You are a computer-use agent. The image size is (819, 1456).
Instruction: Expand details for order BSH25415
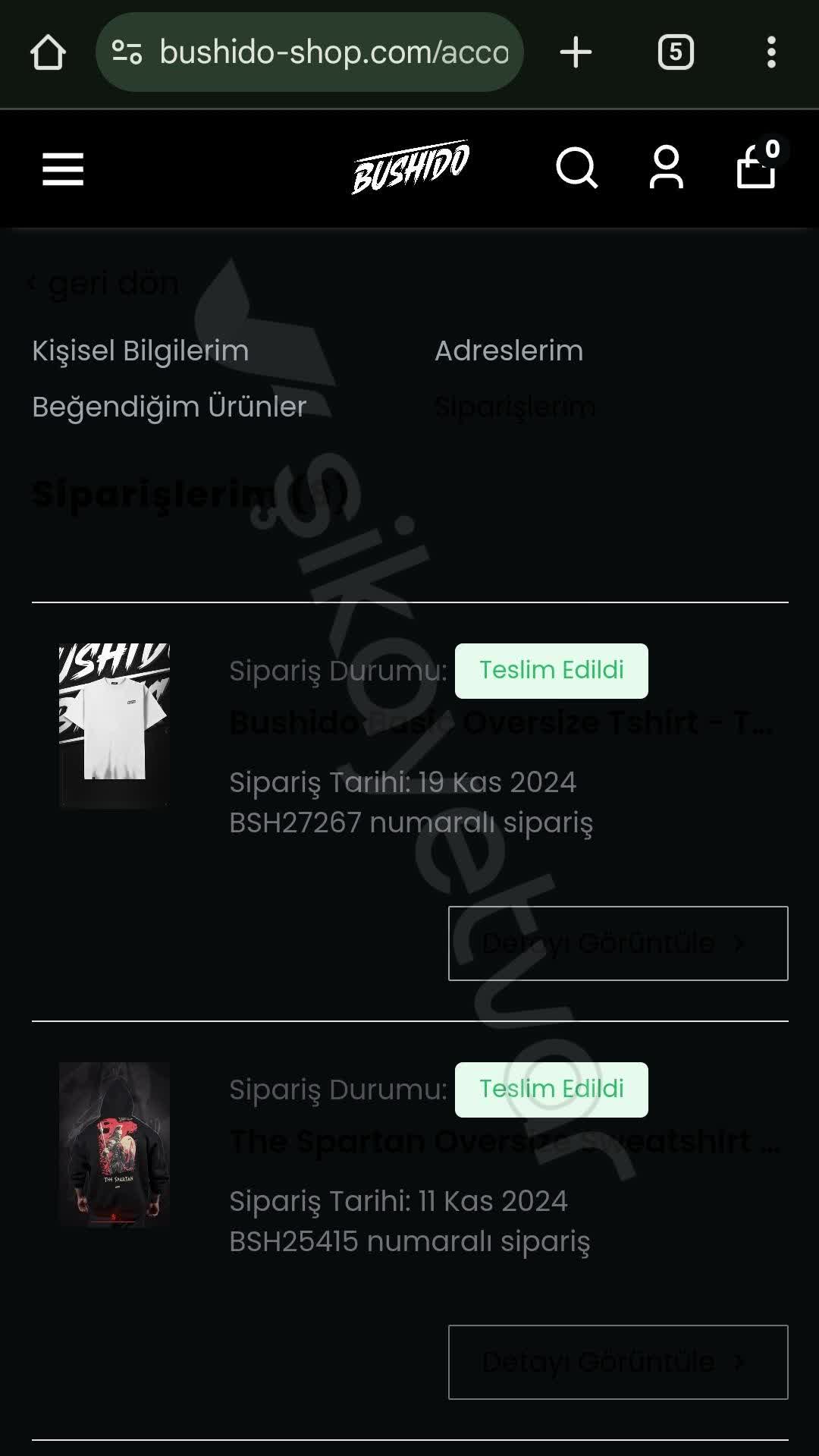click(617, 1362)
